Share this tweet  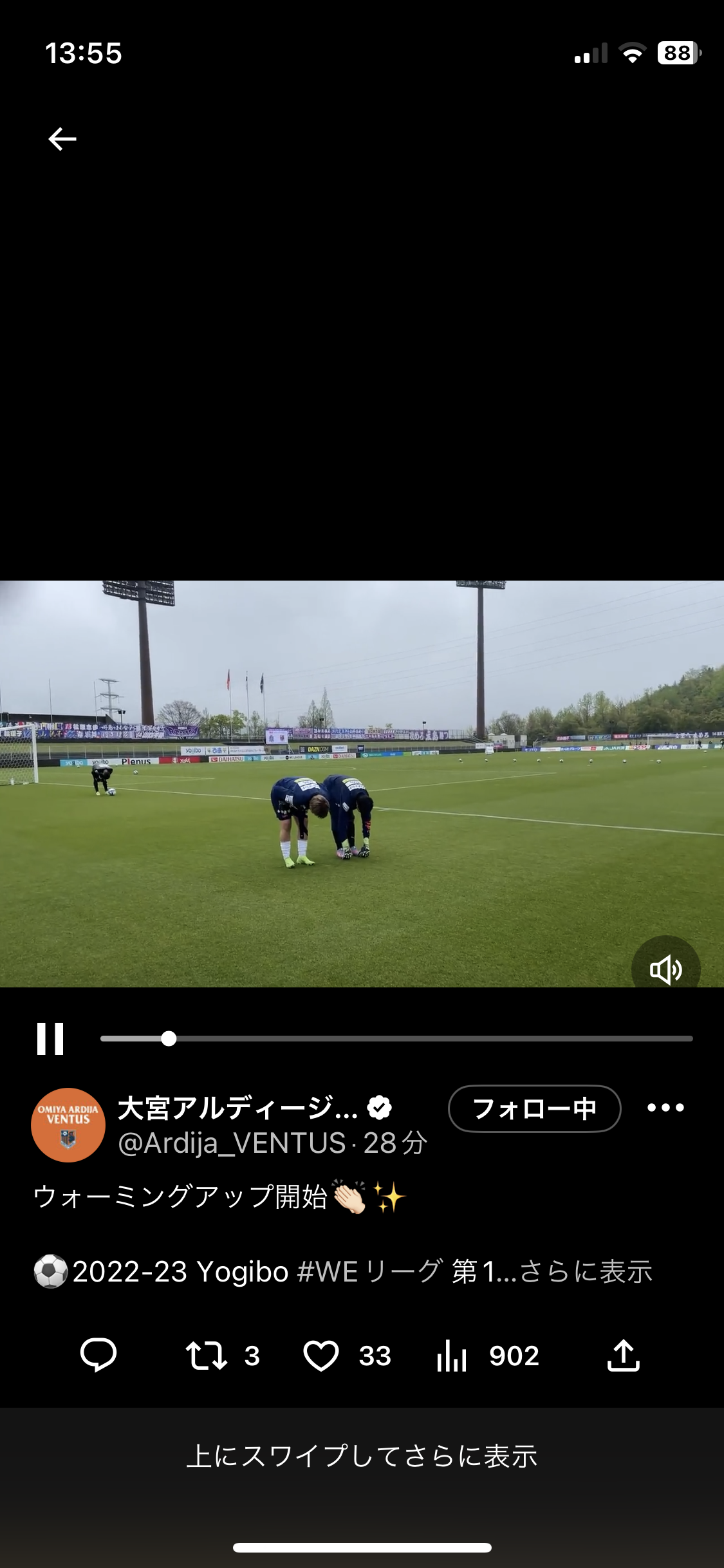(623, 1354)
